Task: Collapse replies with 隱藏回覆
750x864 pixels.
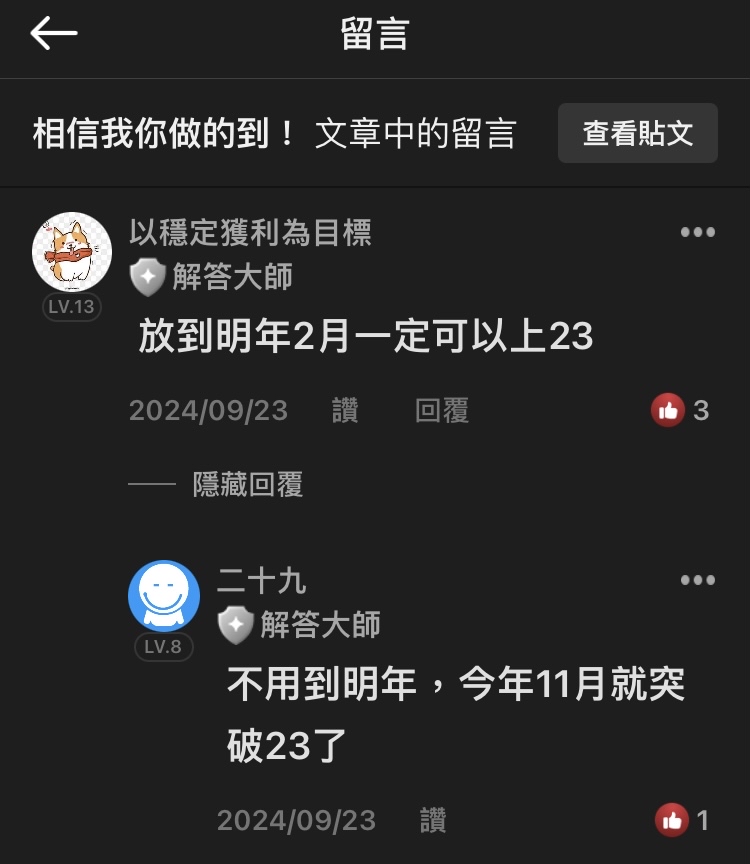Action: click(247, 485)
